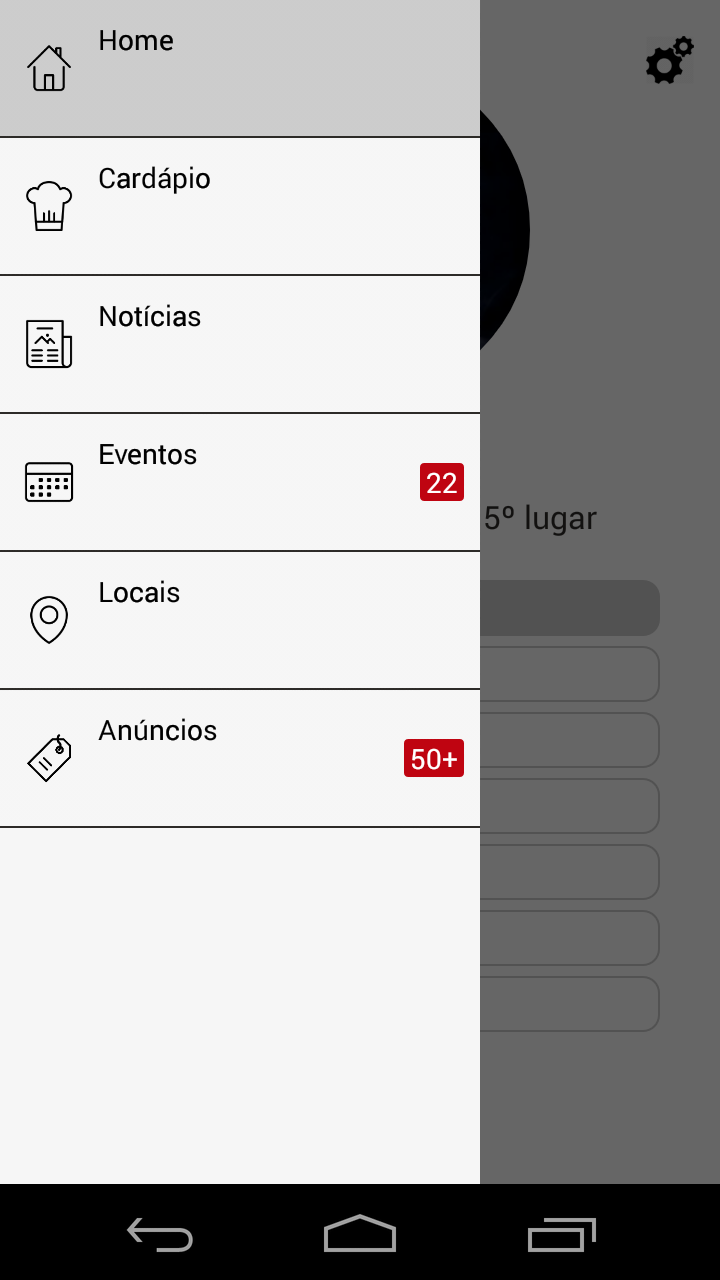This screenshot has height=1280, width=720.
Task: Tap the system home button
Action: click(360, 1233)
